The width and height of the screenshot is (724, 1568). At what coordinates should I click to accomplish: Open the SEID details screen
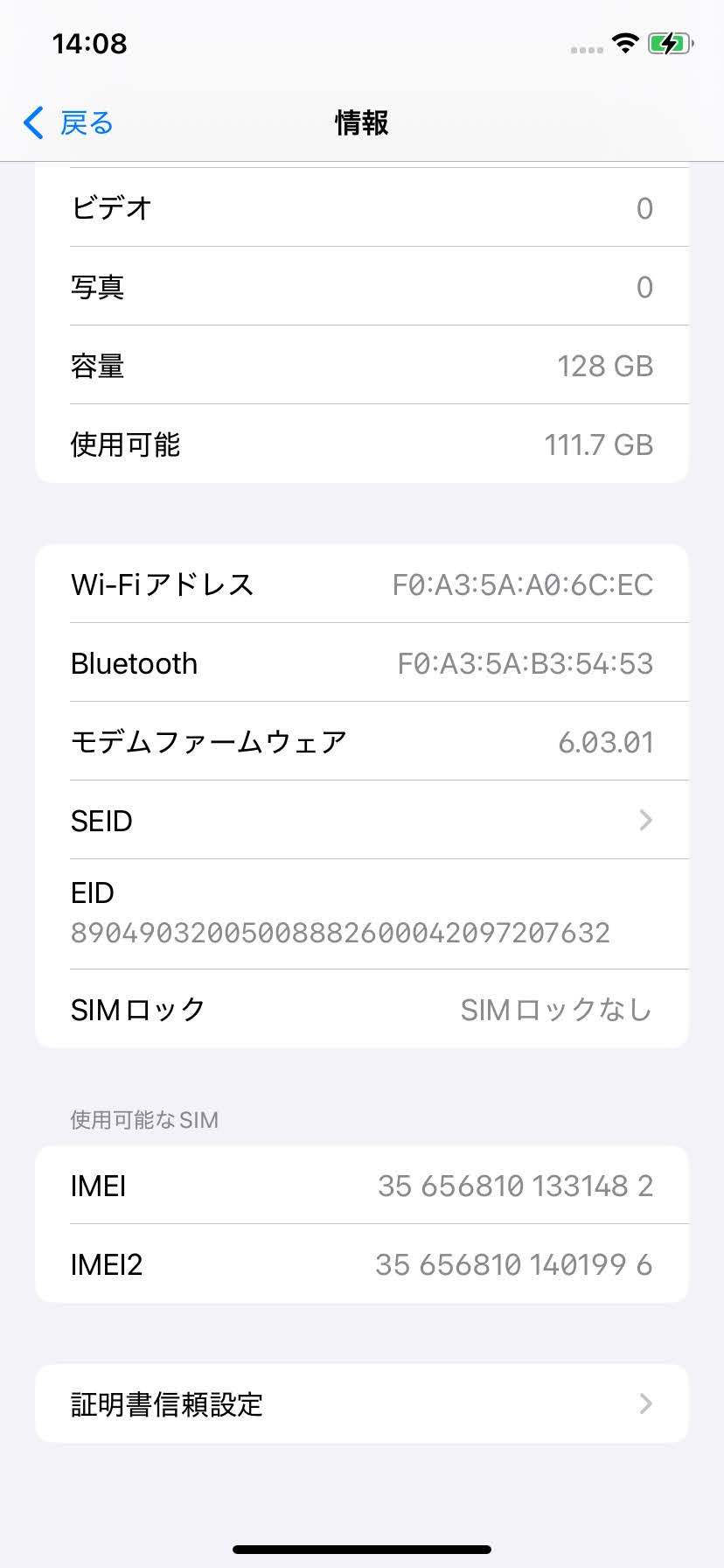[x=361, y=820]
